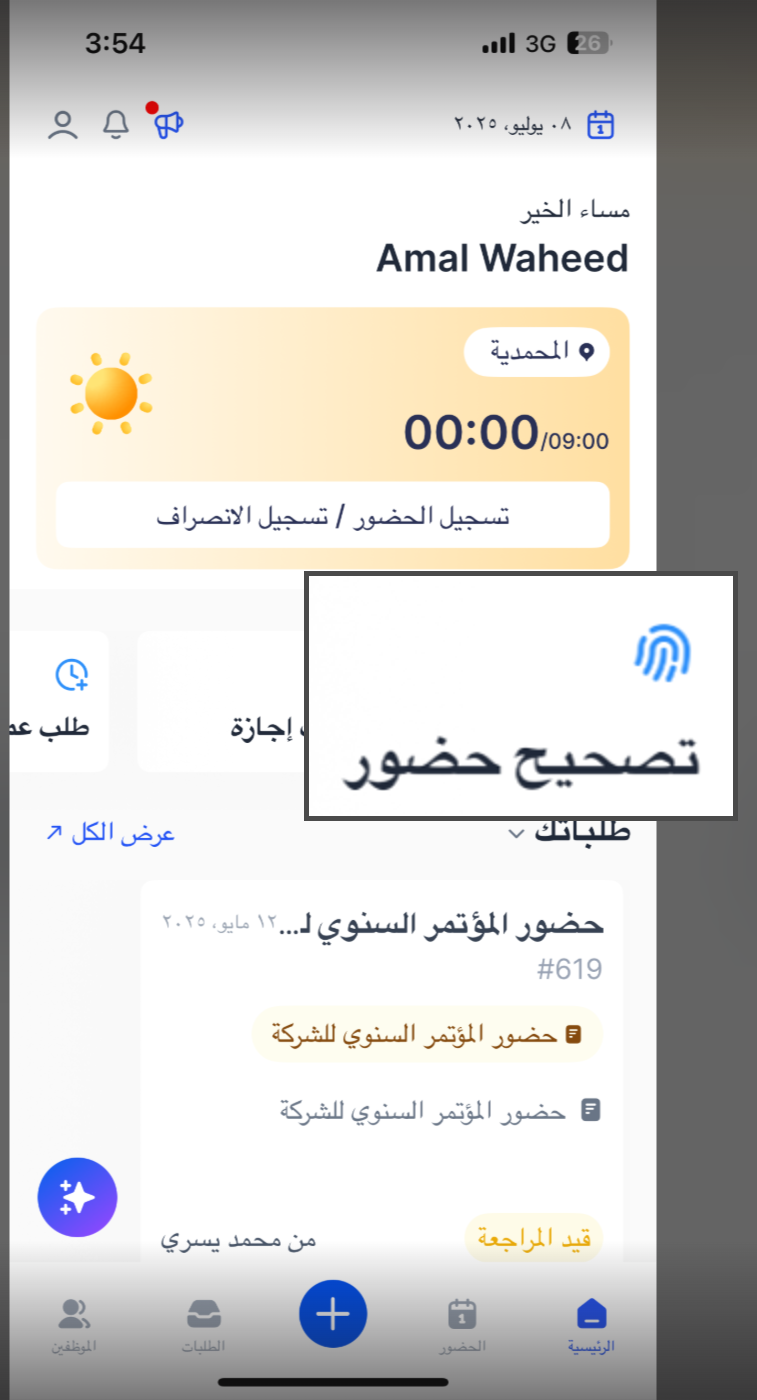
Task: Tap the عرض الكل link
Action: click(111, 833)
